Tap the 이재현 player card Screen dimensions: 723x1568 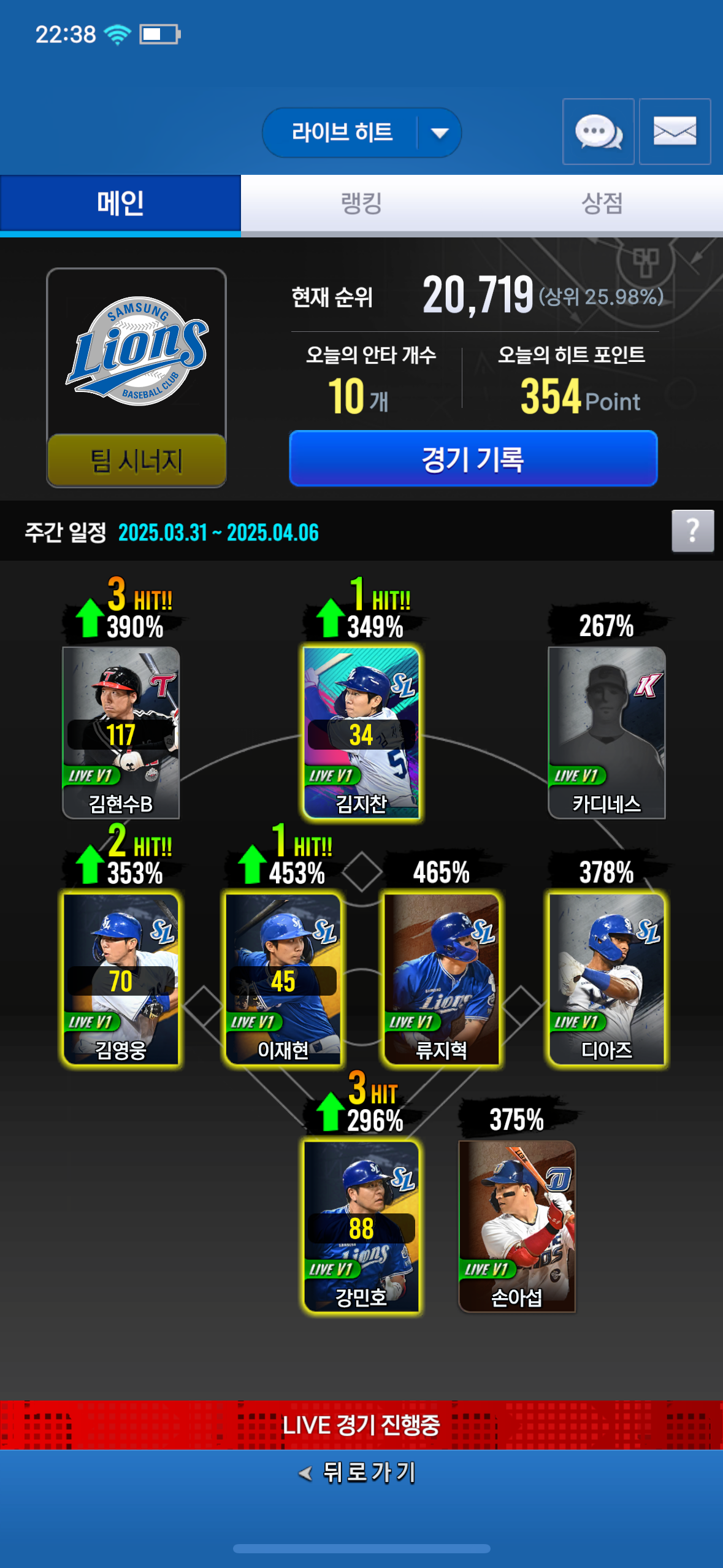tap(283, 979)
